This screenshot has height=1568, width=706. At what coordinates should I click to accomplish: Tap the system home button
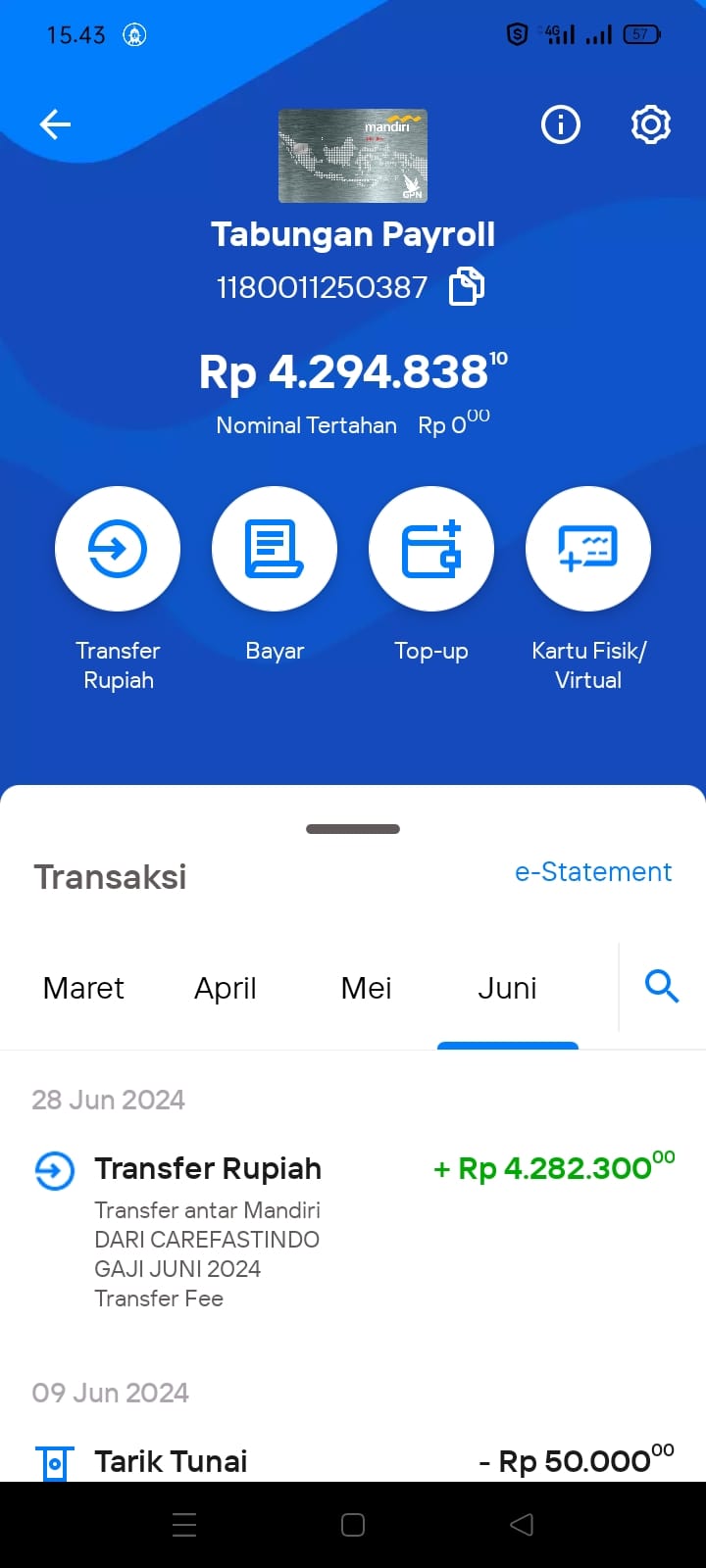pos(353,1525)
